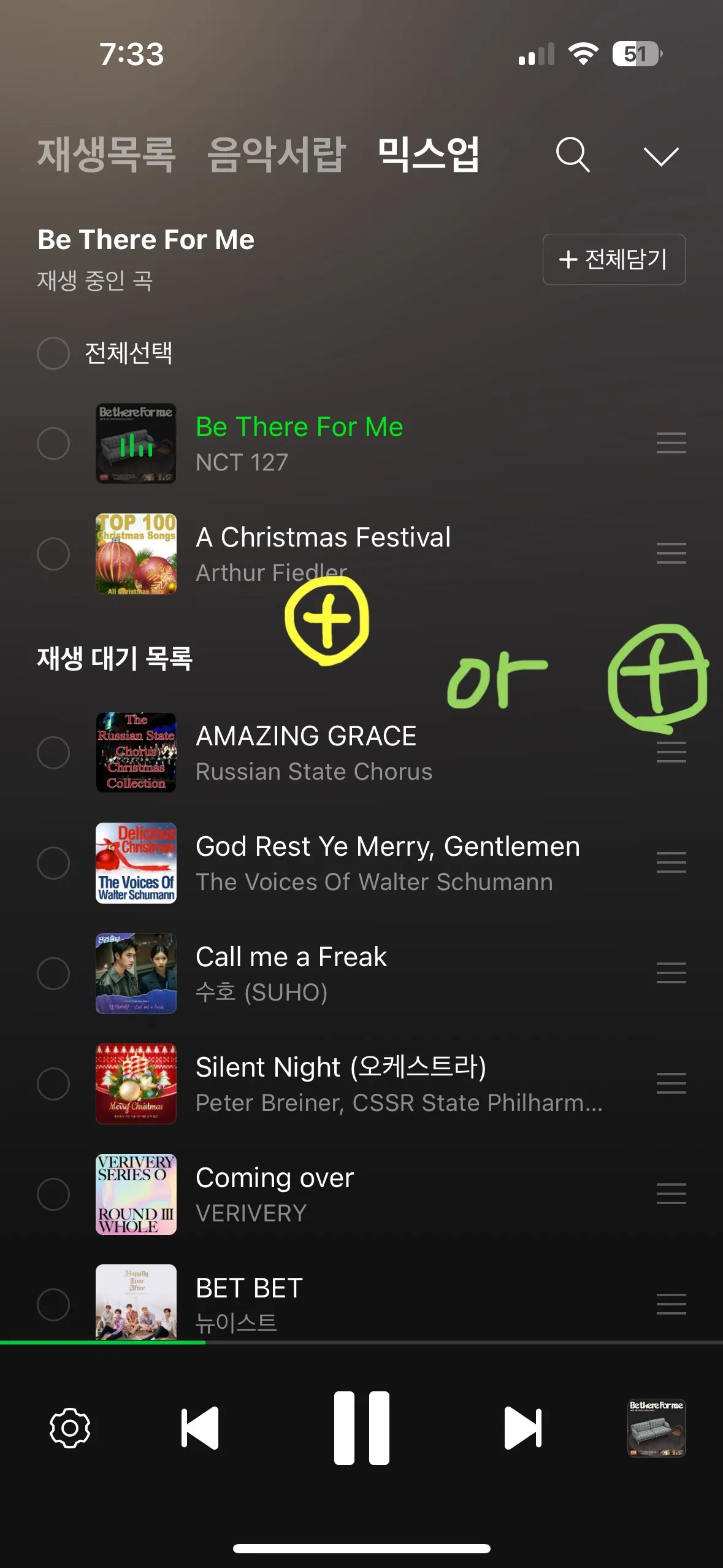Tap the reorder handle for Call me a Freak
This screenshot has width=723, height=1568.
[x=671, y=973]
